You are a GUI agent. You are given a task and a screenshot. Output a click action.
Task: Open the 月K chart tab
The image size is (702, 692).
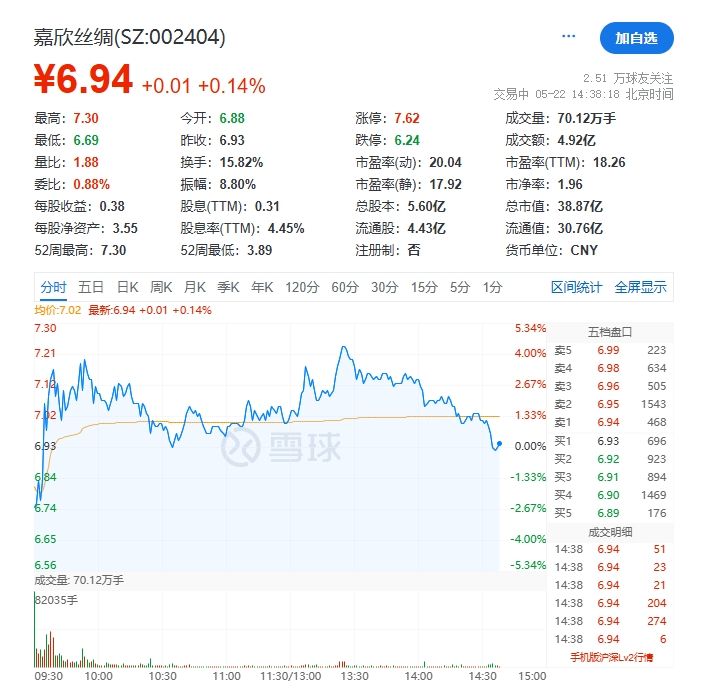[195, 287]
